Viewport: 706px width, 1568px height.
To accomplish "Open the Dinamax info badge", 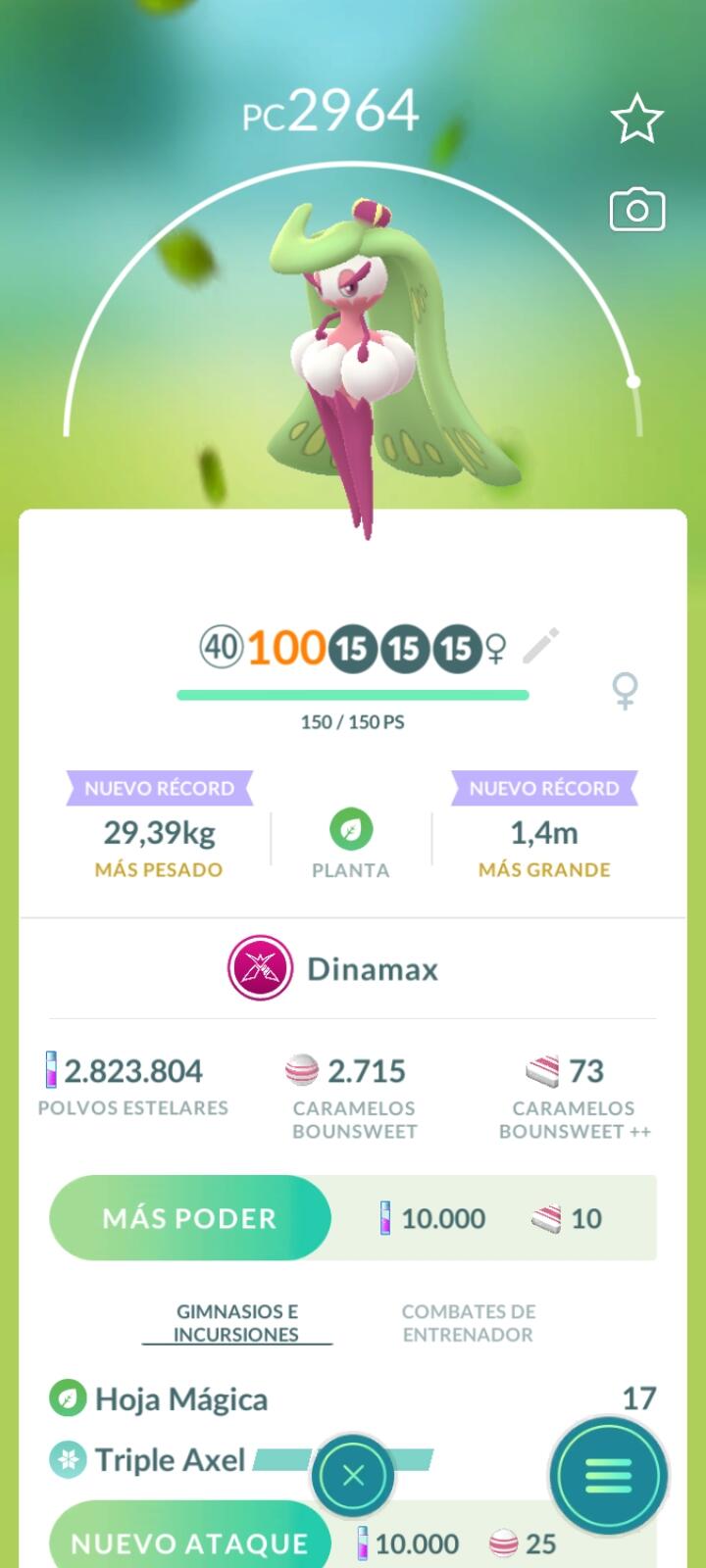I will pyautogui.click(x=260, y=968).
